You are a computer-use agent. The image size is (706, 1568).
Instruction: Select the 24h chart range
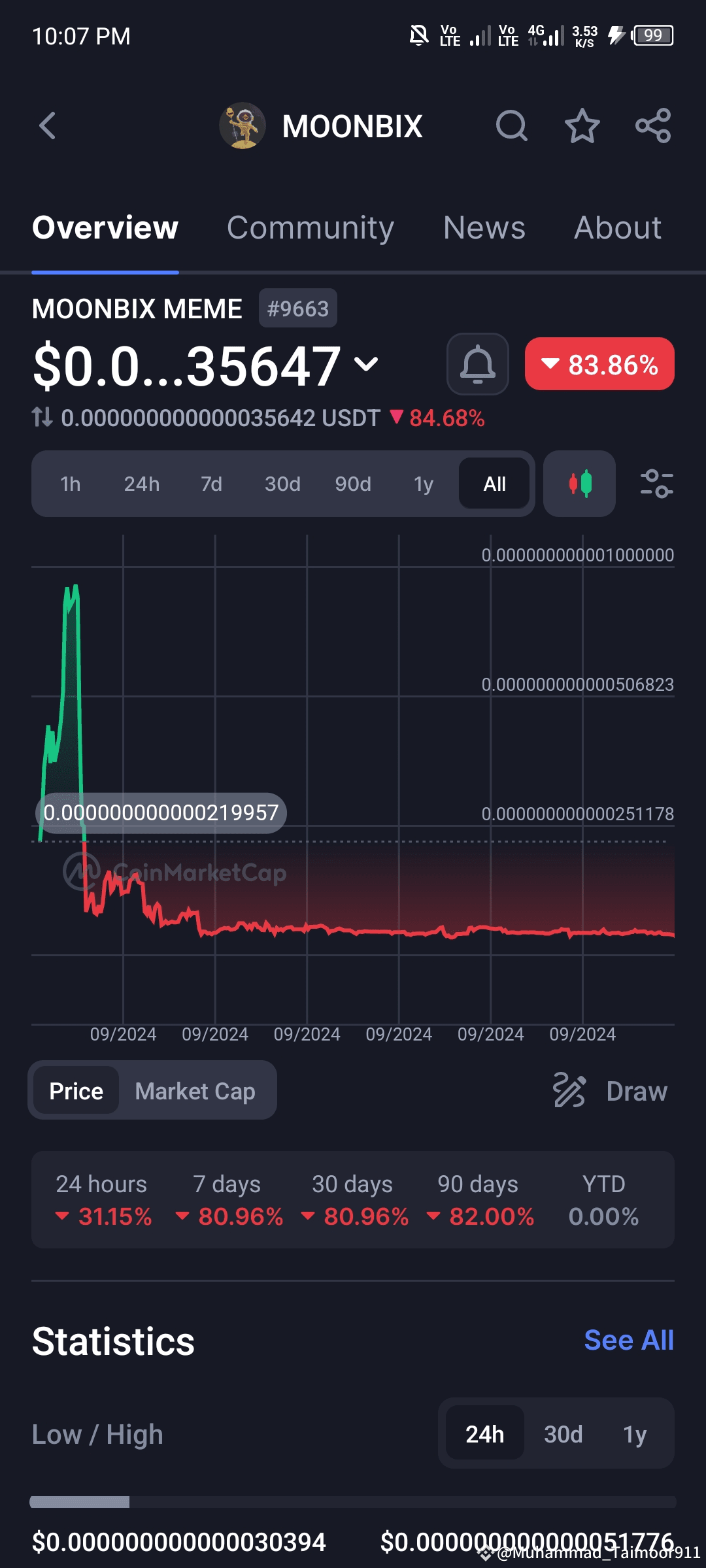(x=142, y=484)
